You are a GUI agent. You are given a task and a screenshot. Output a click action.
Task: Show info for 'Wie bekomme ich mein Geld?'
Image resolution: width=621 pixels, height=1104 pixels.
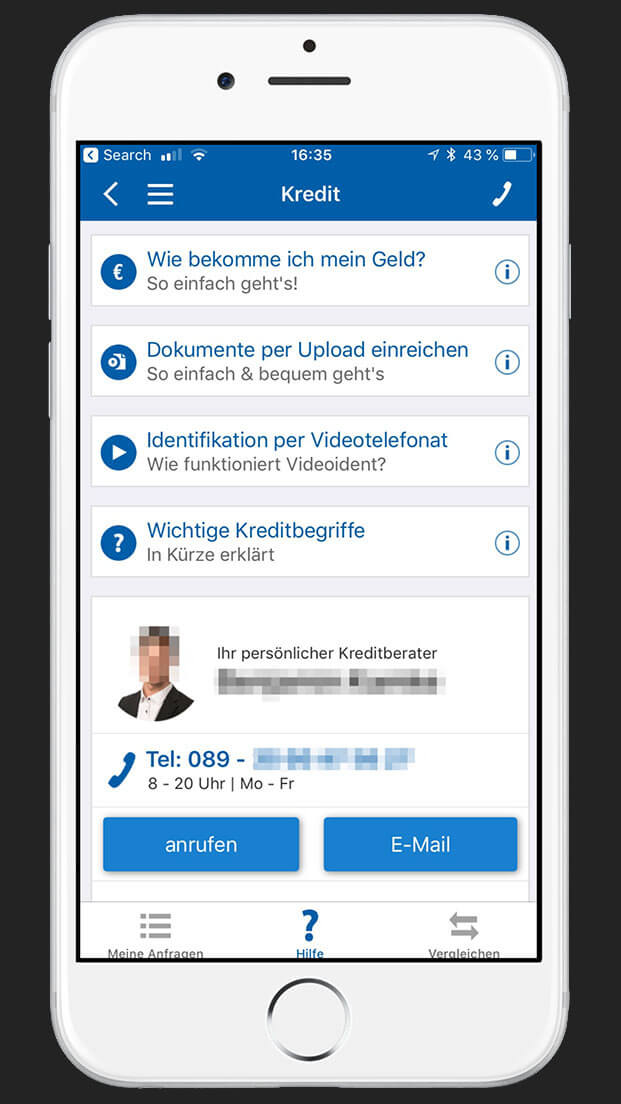(507, 271)
